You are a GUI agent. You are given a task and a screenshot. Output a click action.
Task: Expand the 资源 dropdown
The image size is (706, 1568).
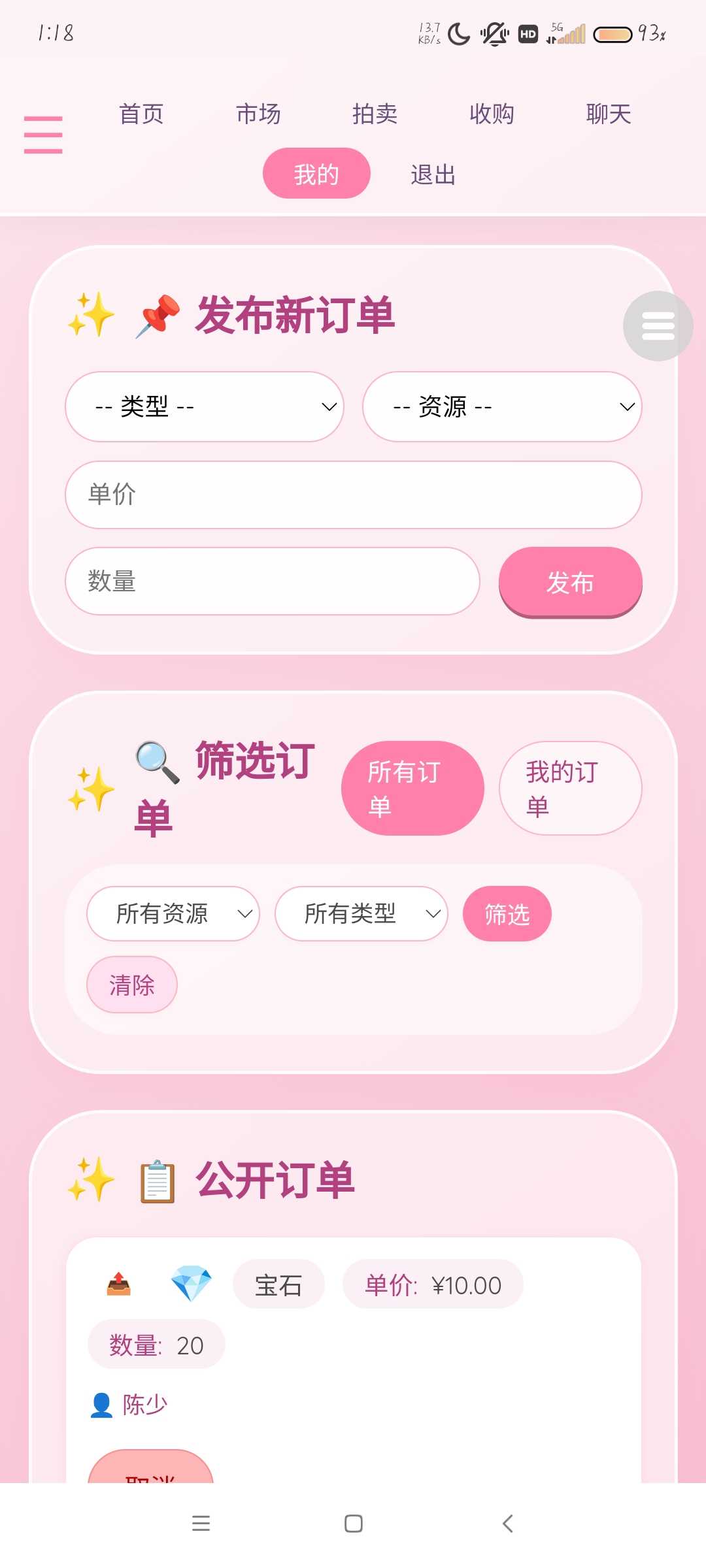click(502, 407)
